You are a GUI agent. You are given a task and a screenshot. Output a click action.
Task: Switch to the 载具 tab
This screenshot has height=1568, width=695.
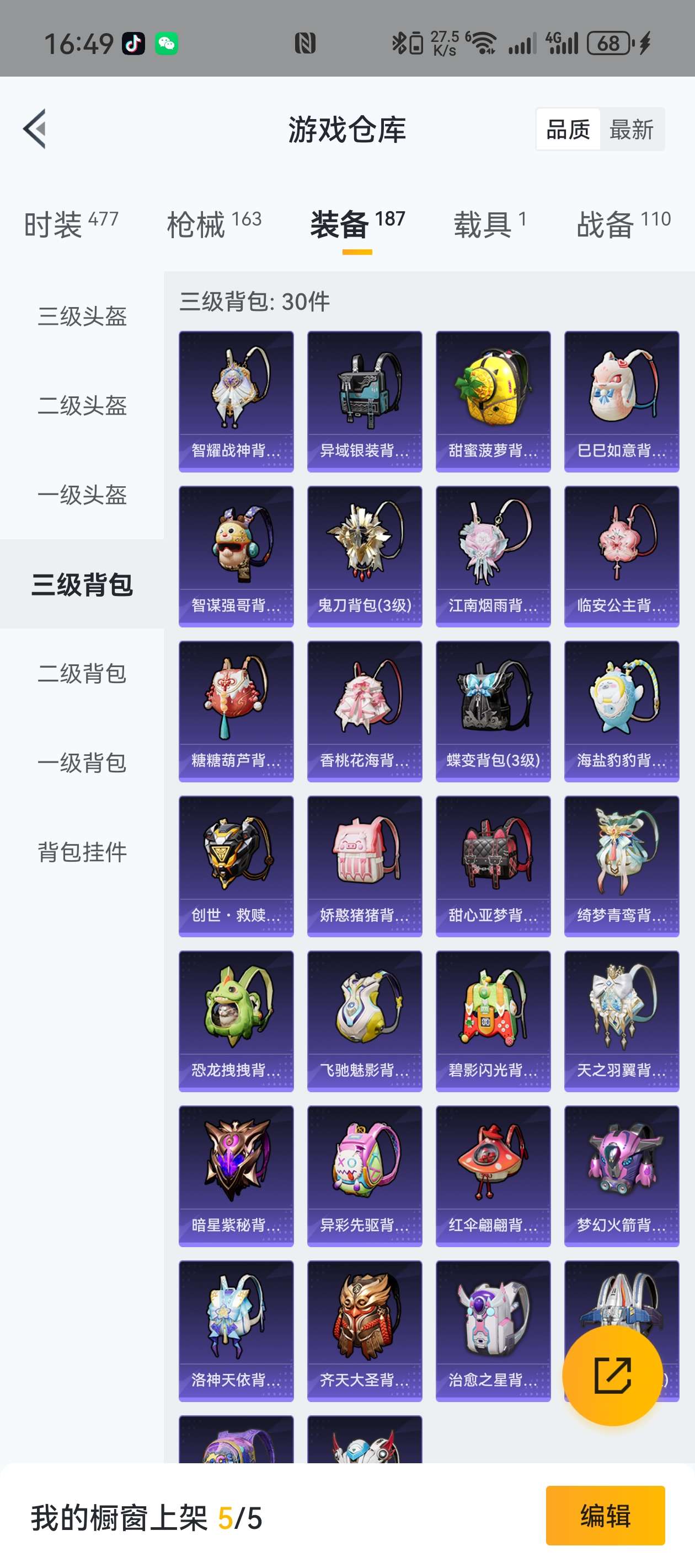click(x=490, y=224)
